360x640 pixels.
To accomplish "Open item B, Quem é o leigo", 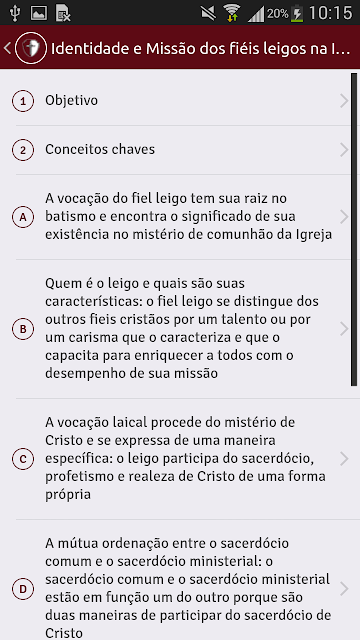I will (x=180, y=329).
